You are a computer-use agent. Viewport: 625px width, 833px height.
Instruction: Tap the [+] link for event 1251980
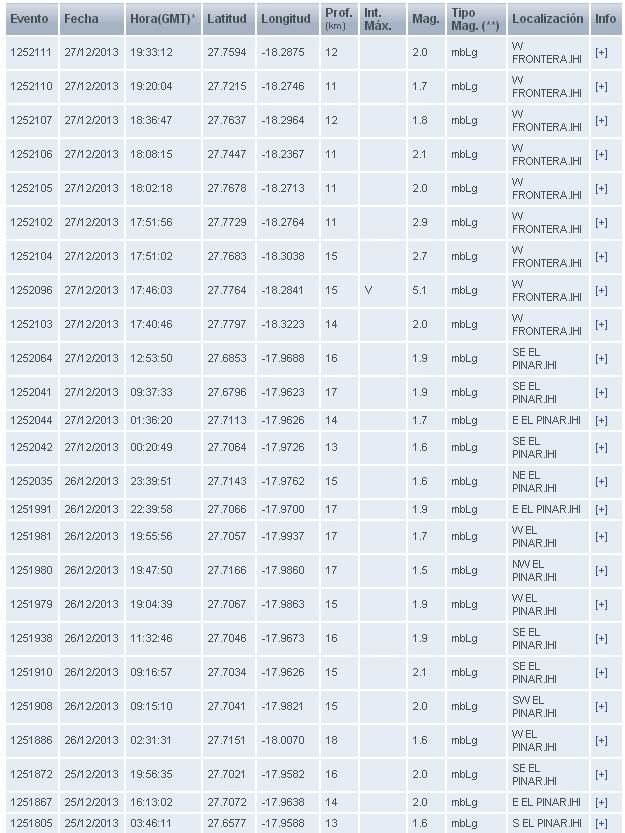coord(601,570)
